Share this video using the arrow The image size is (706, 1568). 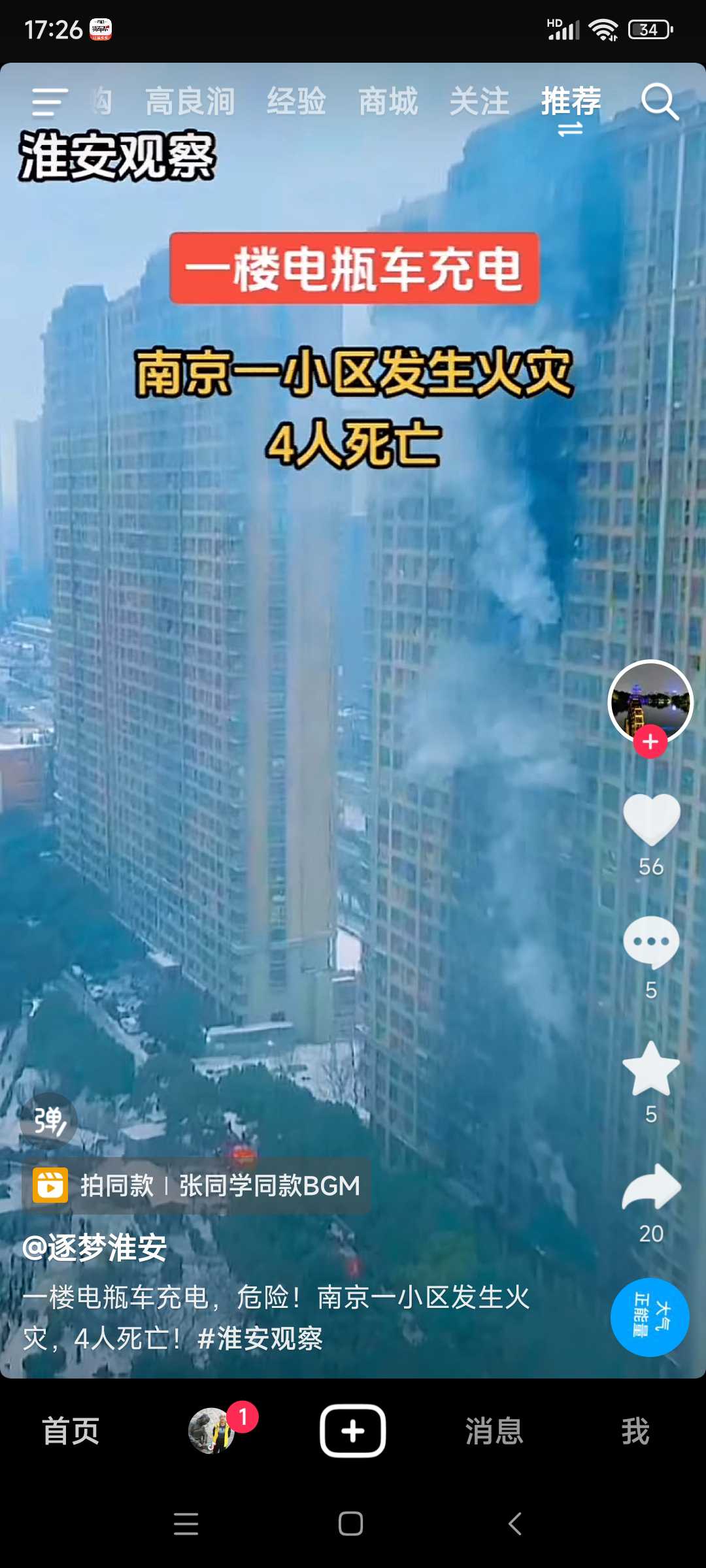(x=651, y=1188)
